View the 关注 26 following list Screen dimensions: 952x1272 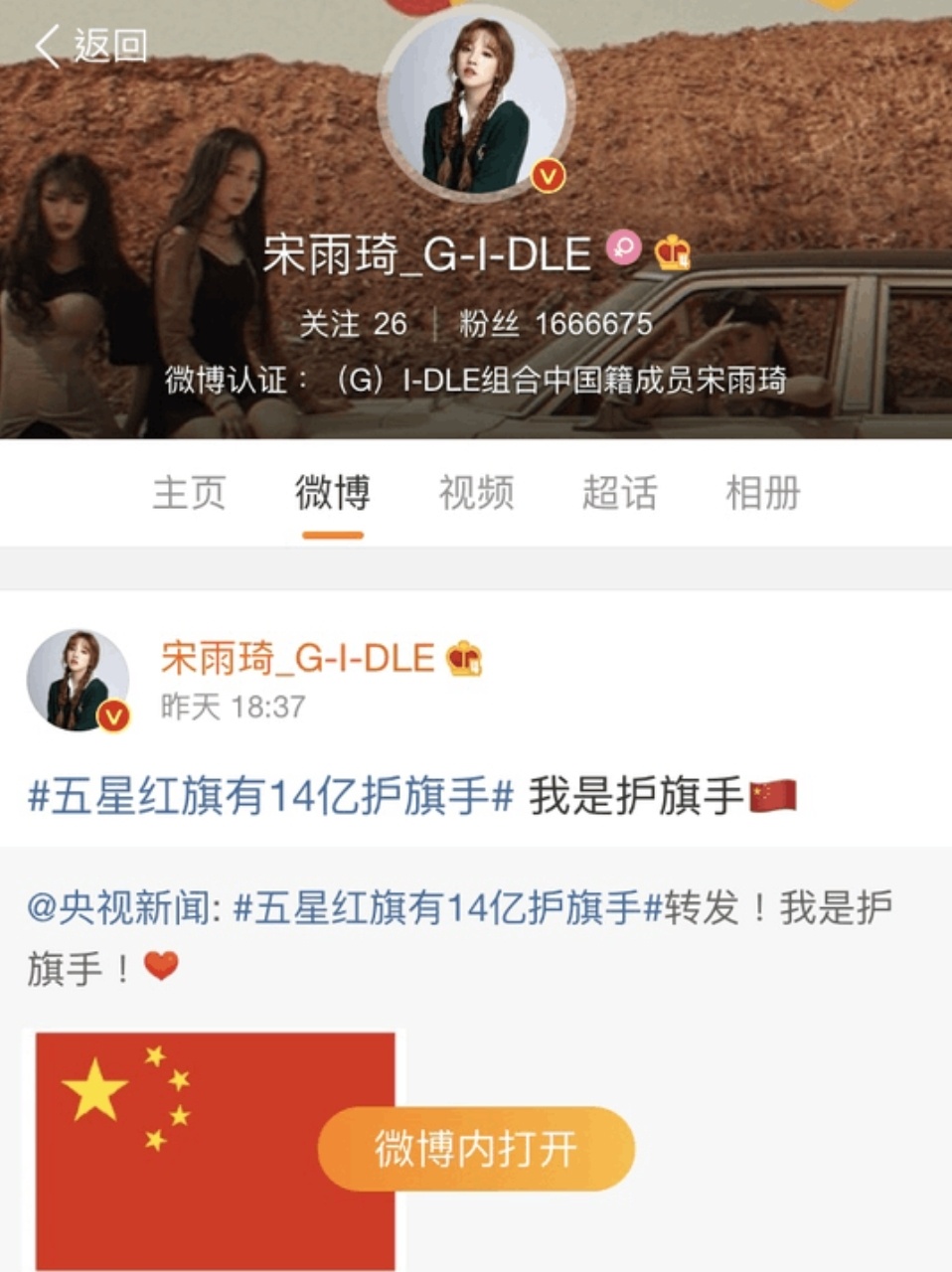click(353, 324)
